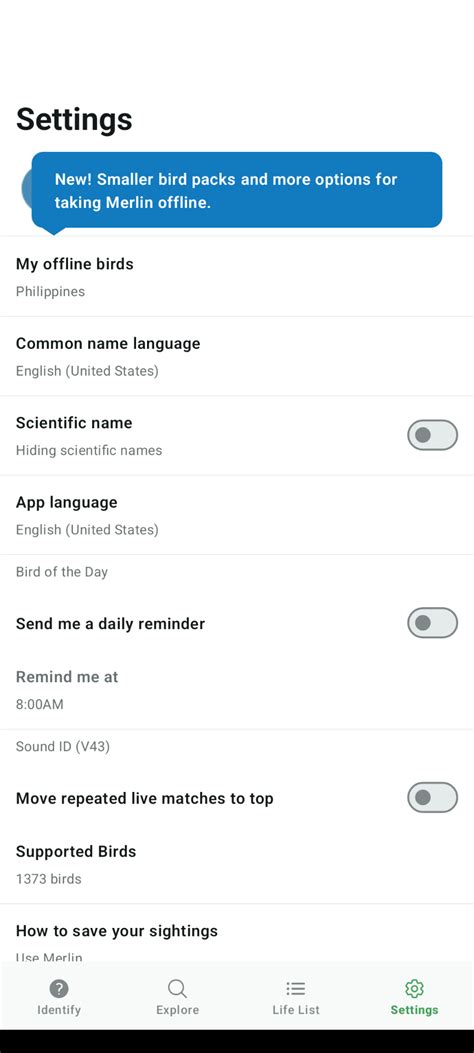Go to the Explore tab

[x=177, y=997]
